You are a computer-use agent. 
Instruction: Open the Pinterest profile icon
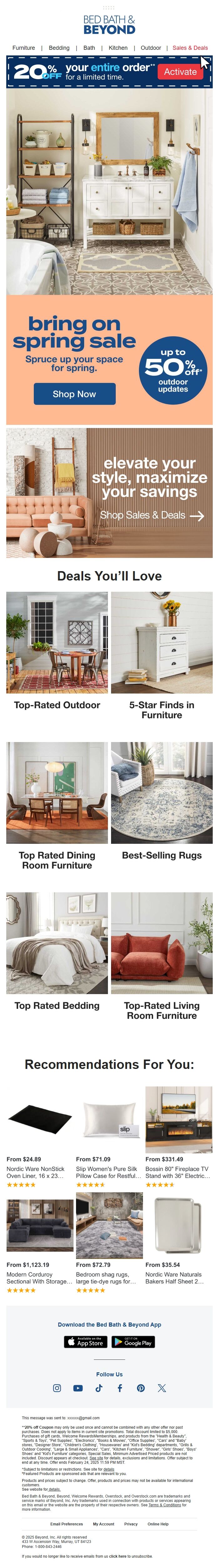(140, 1388)
